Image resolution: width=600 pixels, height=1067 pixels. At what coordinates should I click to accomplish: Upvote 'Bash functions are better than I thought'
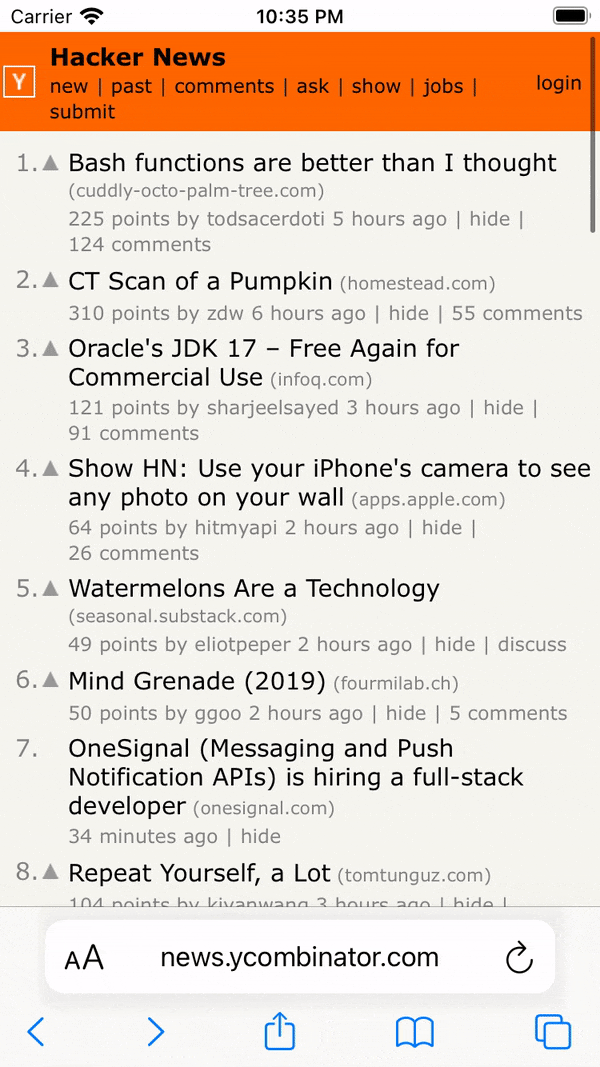51,162
